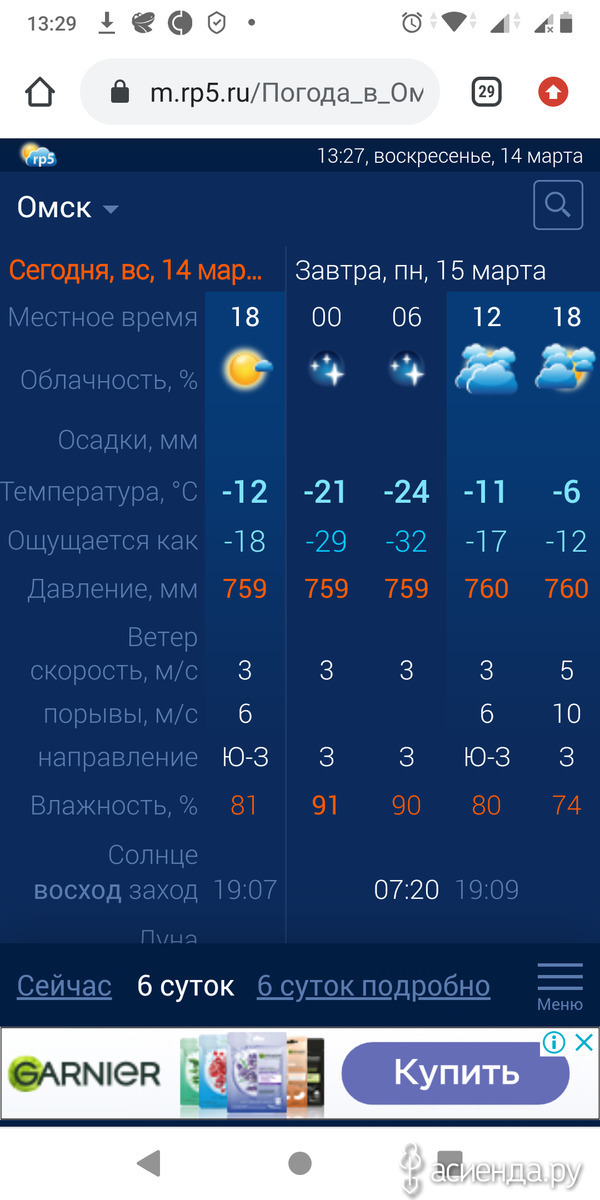This screenshot has width=600, height=1200.
Task: Switch to the Сейчас forecast
Action: point(64,987)
